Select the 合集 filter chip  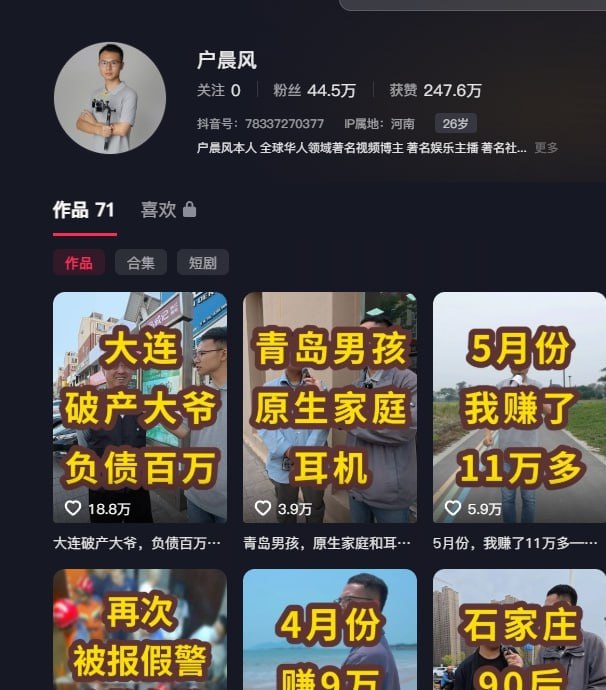[140, 263]
